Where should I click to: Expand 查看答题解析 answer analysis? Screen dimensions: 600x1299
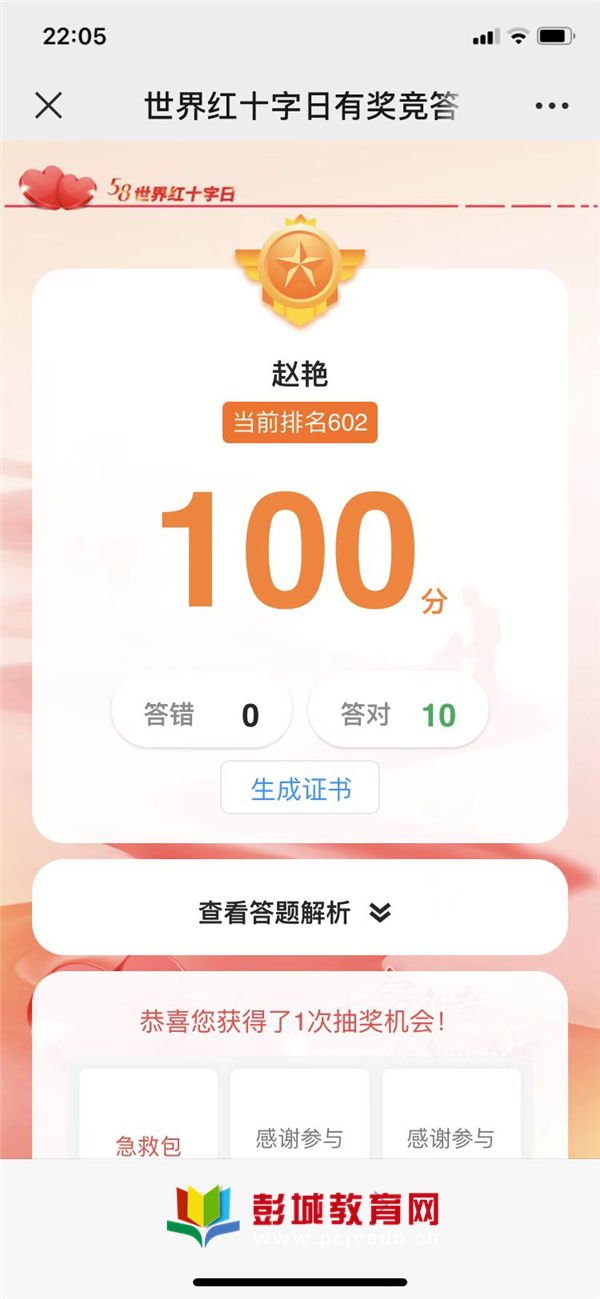click(299, 912)
